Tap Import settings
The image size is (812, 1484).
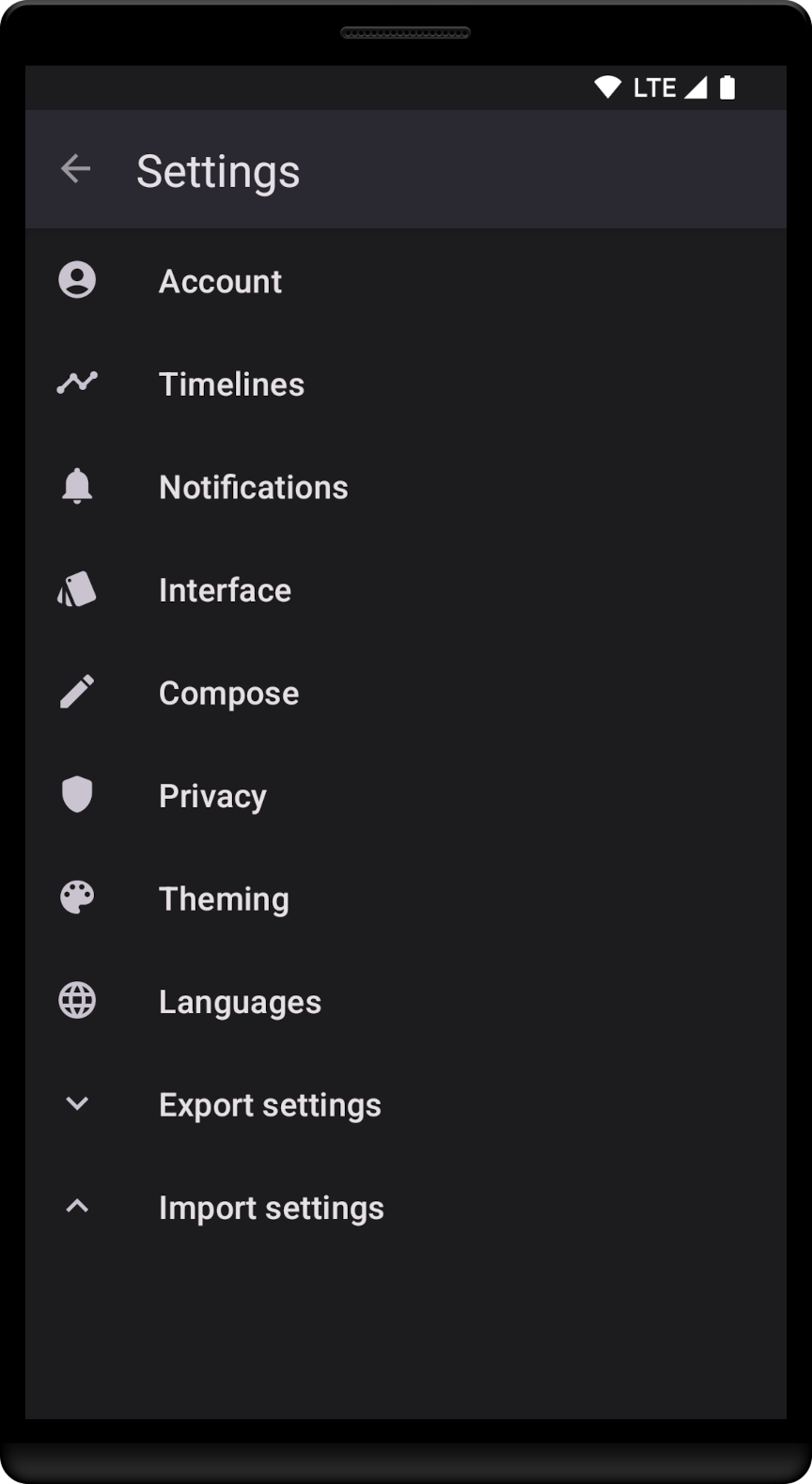tap(271, 1208)
